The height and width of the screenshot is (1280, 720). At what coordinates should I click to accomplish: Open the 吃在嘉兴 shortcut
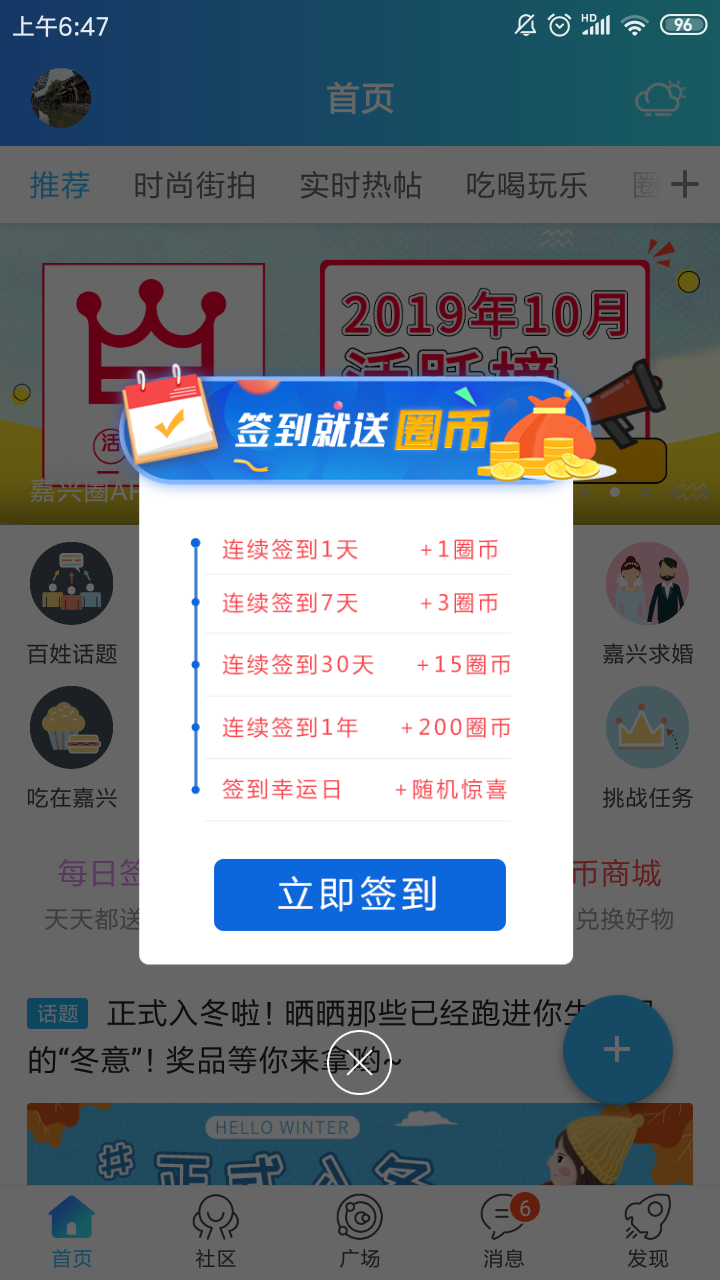(x=72, y=747)
